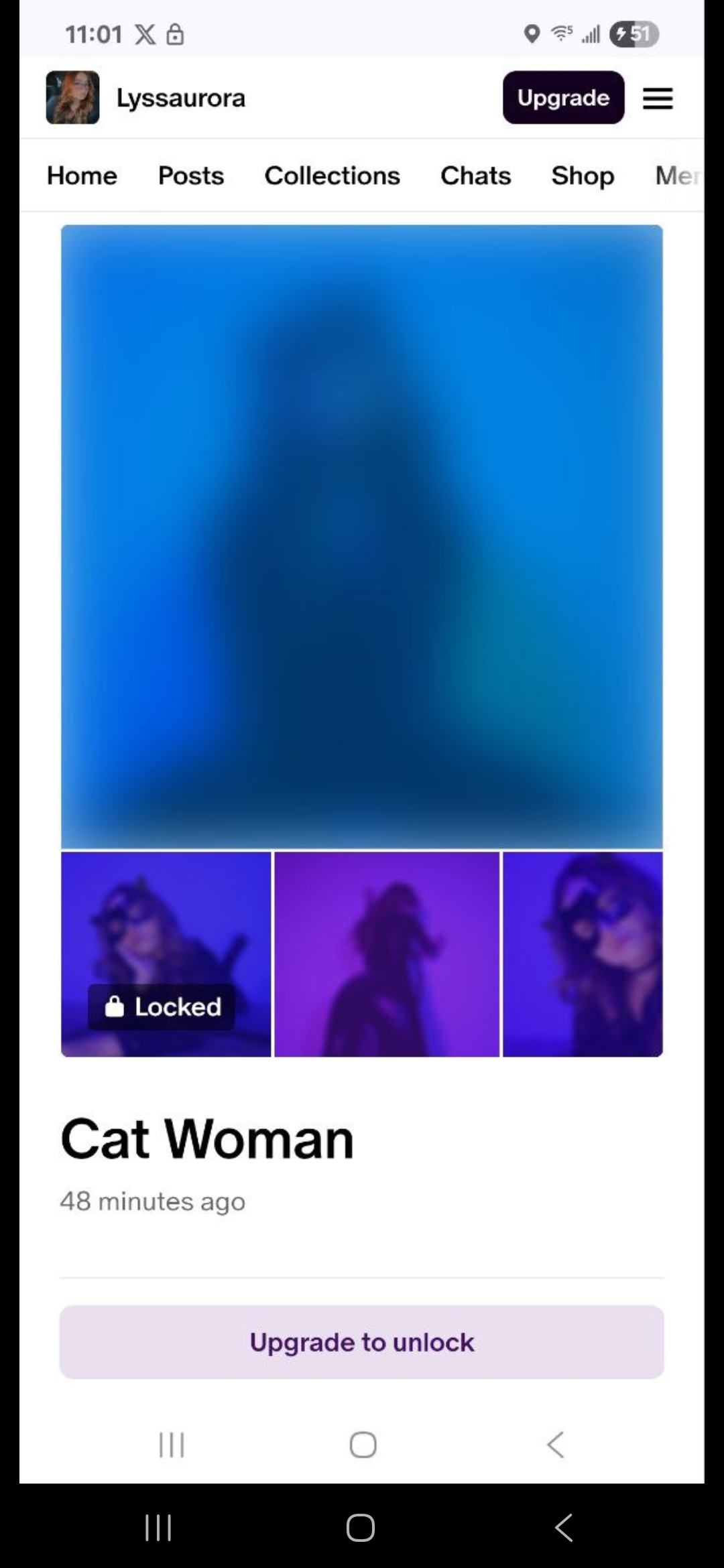Open the Shop tab
This screenshot has height=1568, width=724.
583,176
